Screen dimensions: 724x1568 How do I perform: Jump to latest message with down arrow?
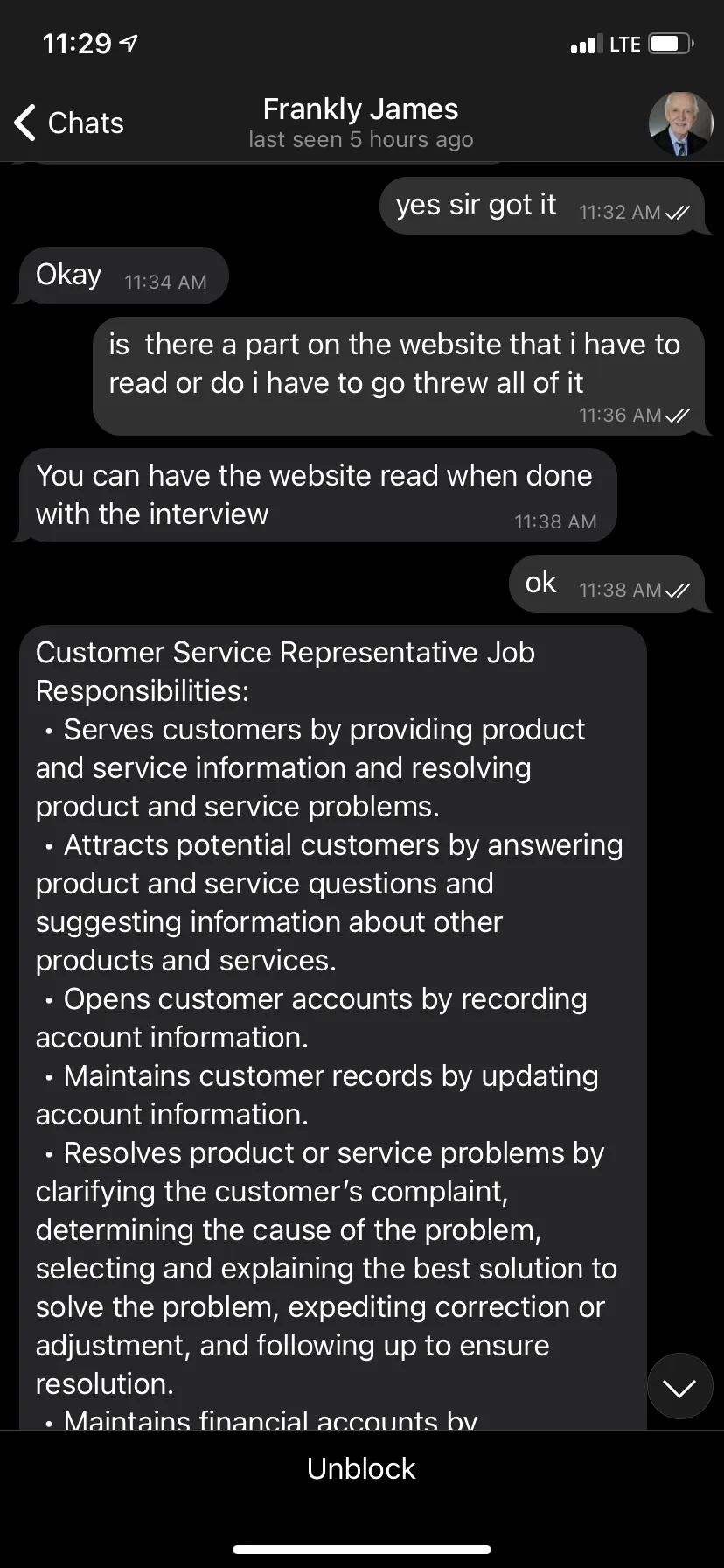point(679,1387)
